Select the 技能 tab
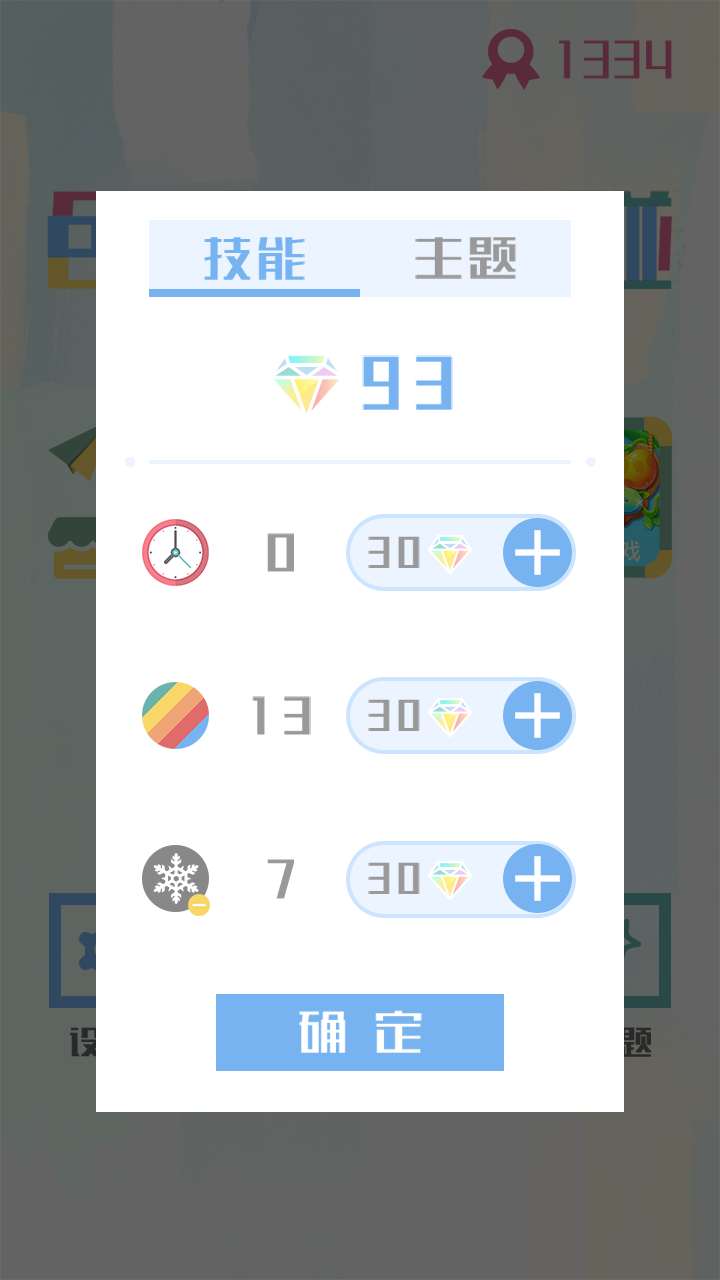Image resolution: width=720 pixels, height=1280 pixels. 254,258
